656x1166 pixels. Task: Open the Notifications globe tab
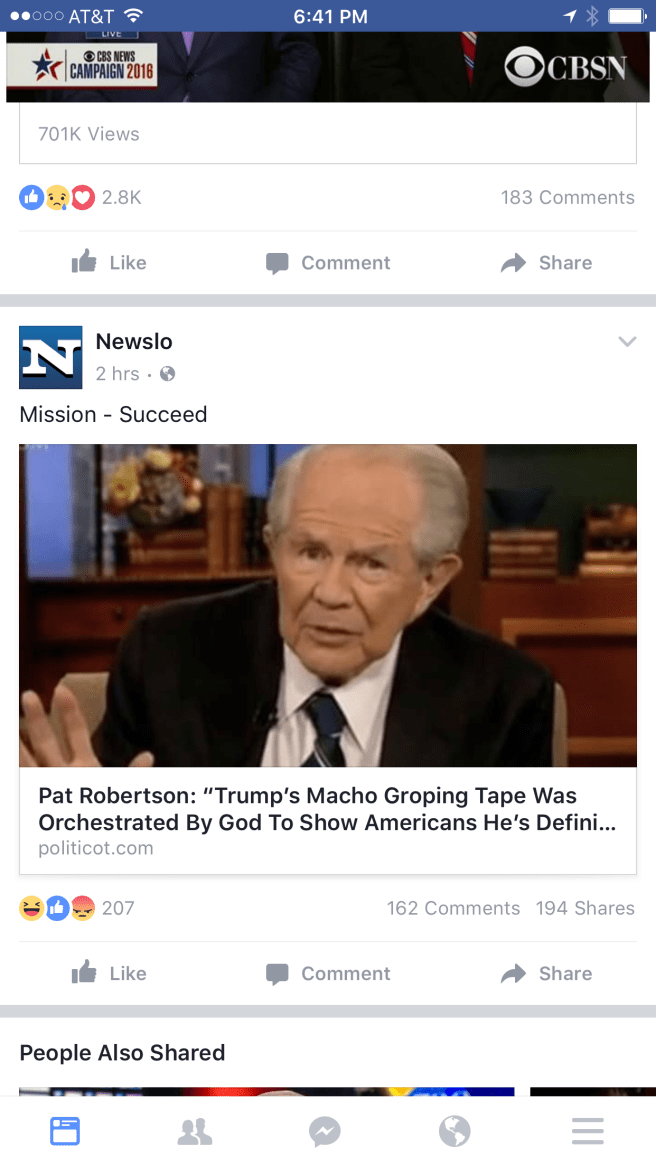point(455,1131)
